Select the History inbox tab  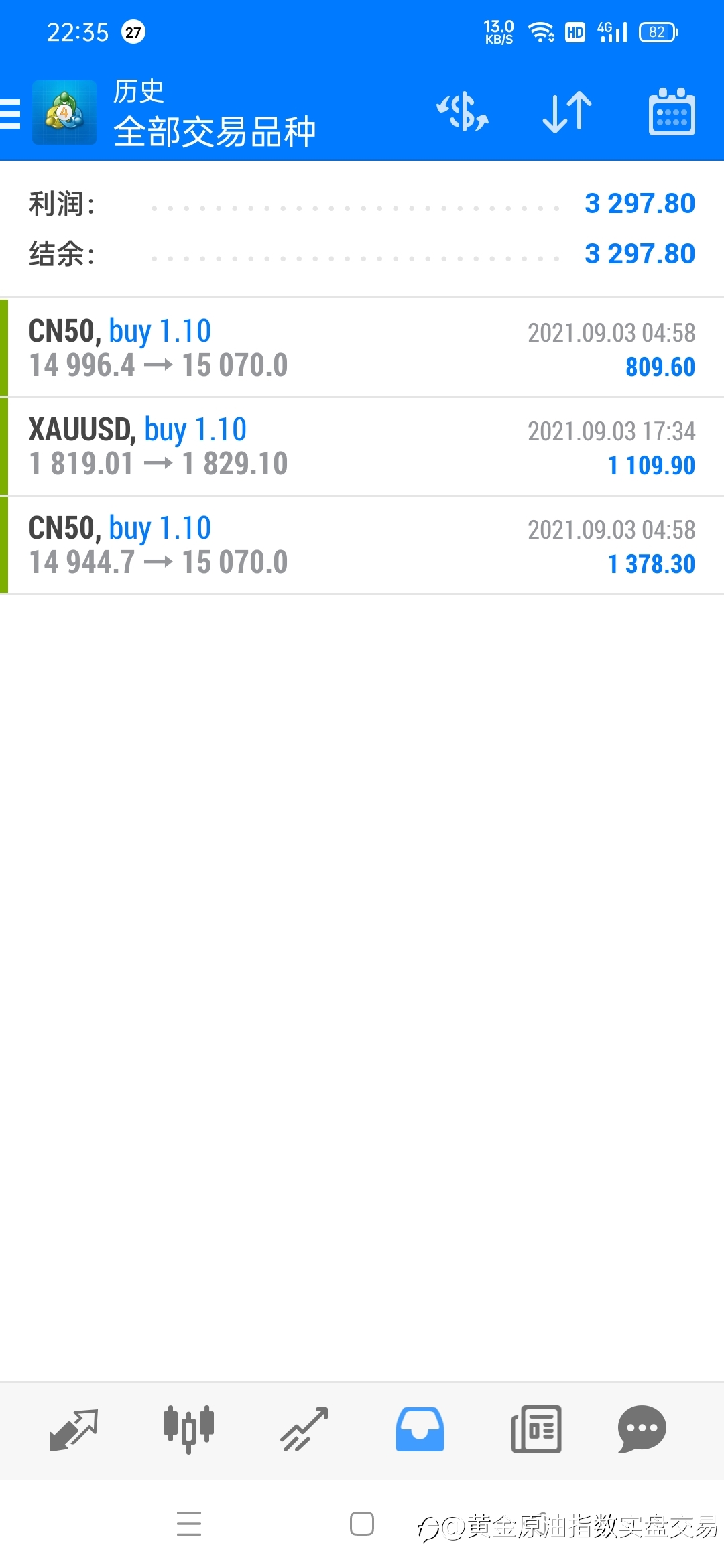(x=420, y=1430)
